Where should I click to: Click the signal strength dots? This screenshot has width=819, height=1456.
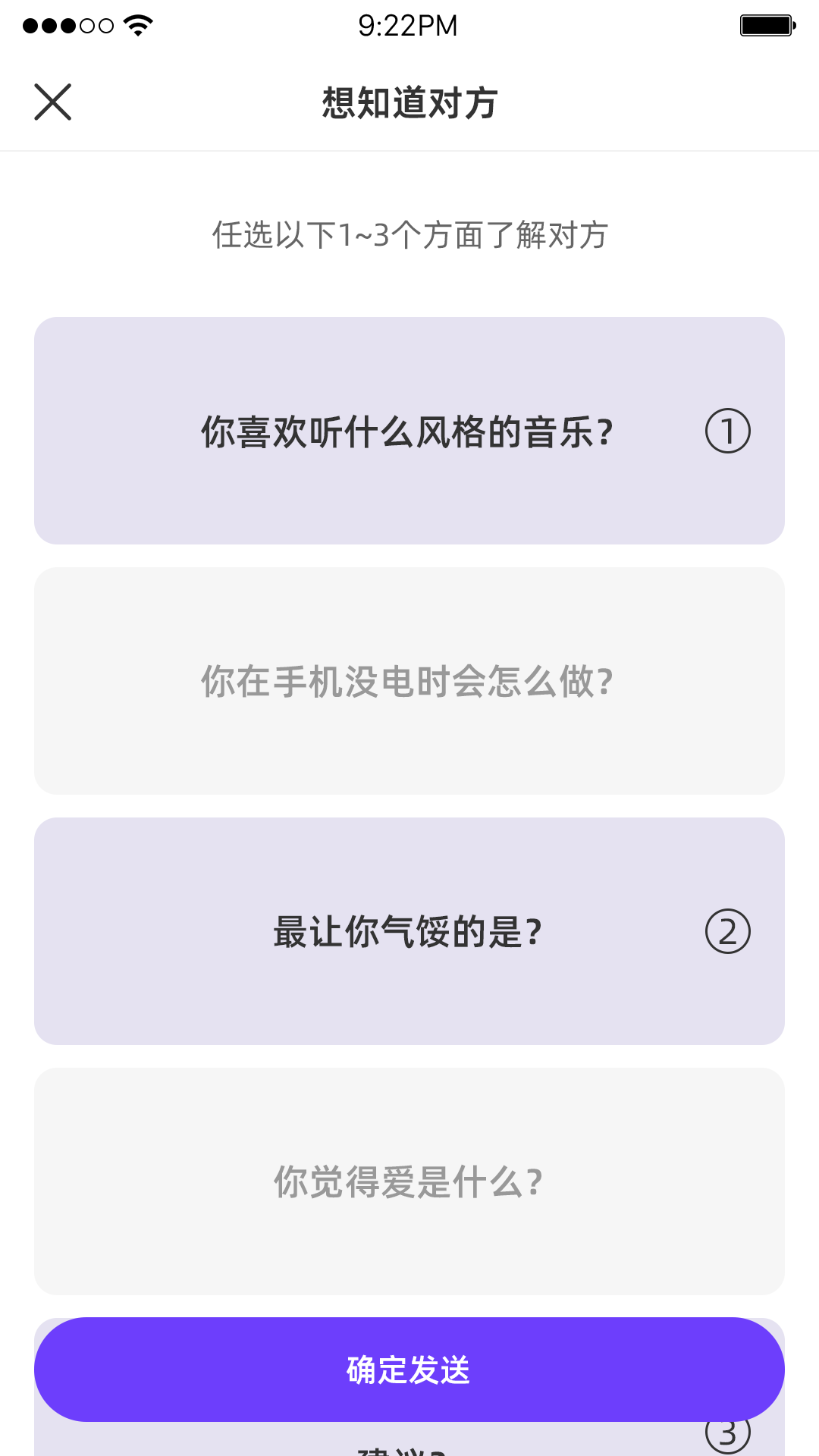[68, 25]
